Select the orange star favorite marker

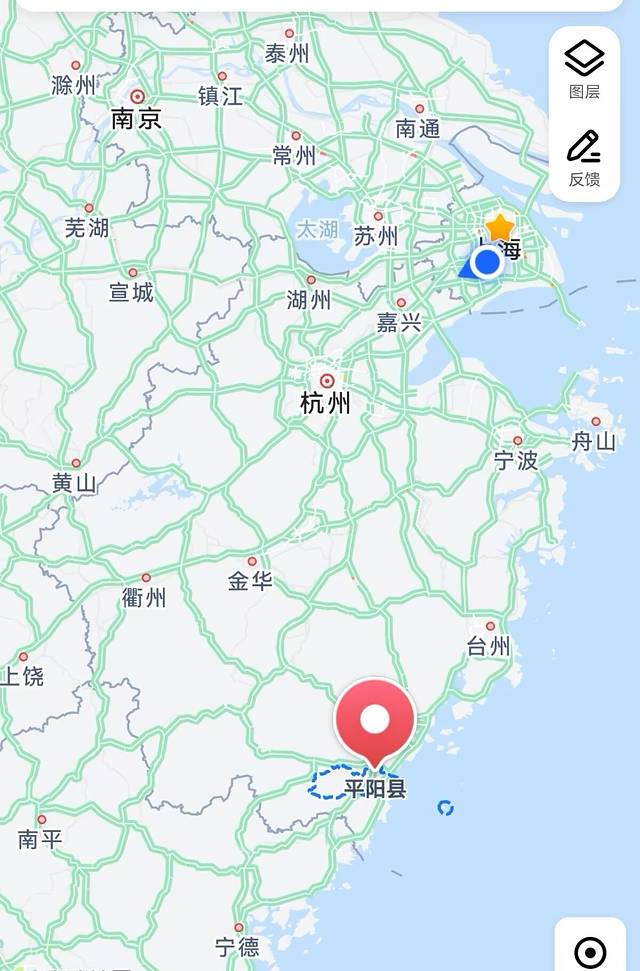point(499,227)
